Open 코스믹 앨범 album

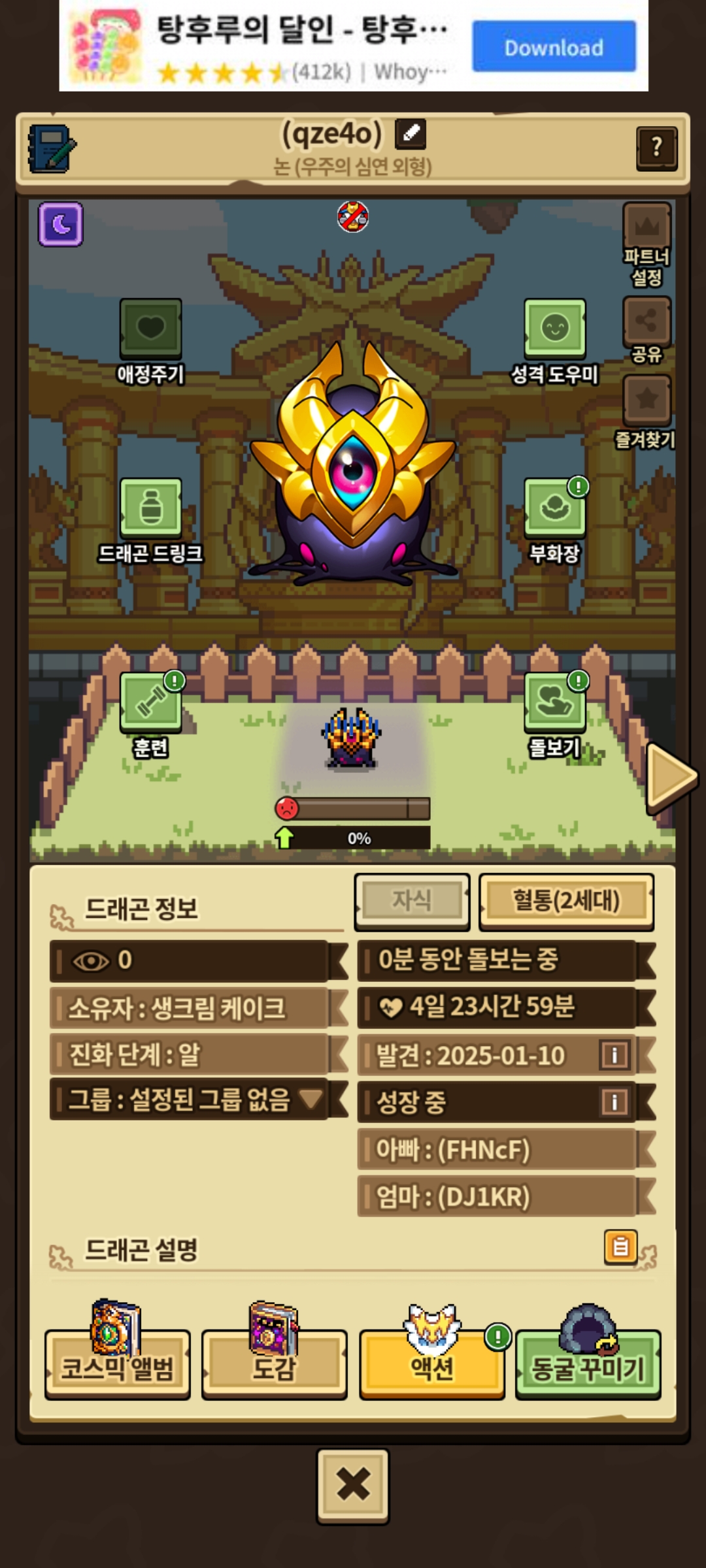pyautogui.click(x=118, y=1364)
